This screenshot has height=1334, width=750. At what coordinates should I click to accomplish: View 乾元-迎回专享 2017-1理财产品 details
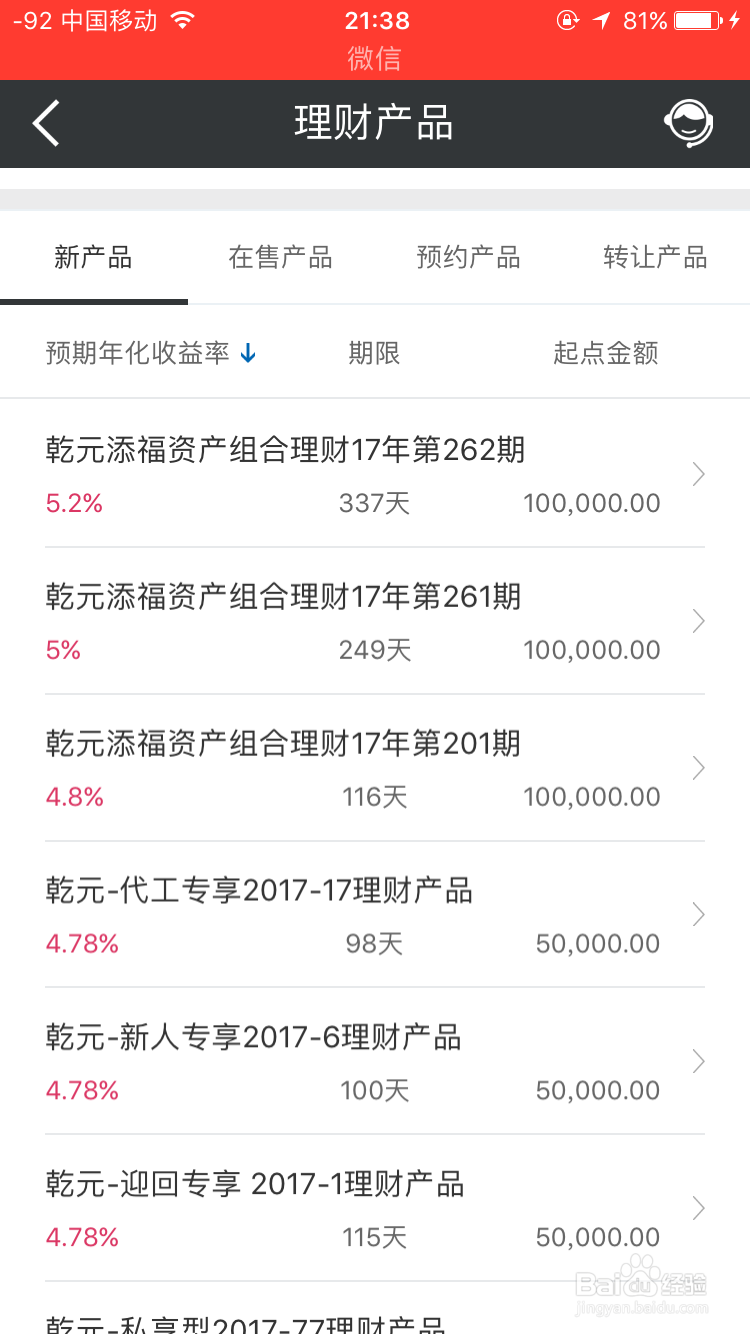point(375,1209)
